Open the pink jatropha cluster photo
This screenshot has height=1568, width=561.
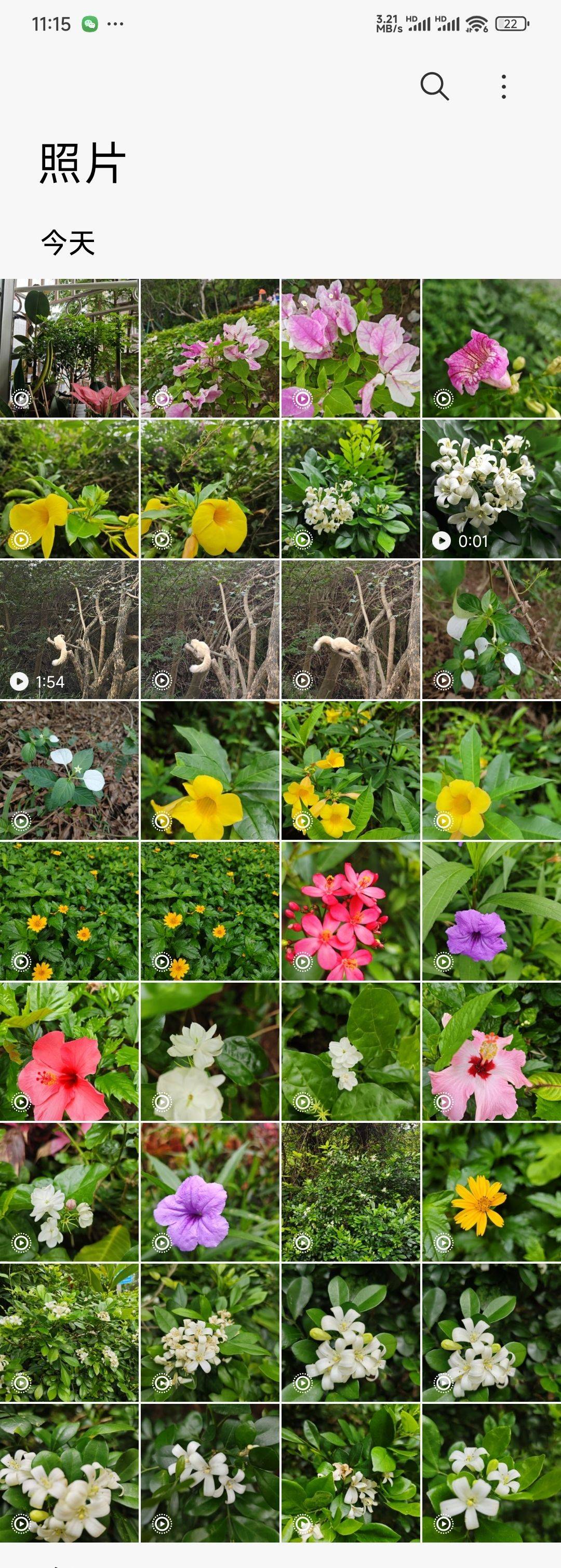coord(351,910)
